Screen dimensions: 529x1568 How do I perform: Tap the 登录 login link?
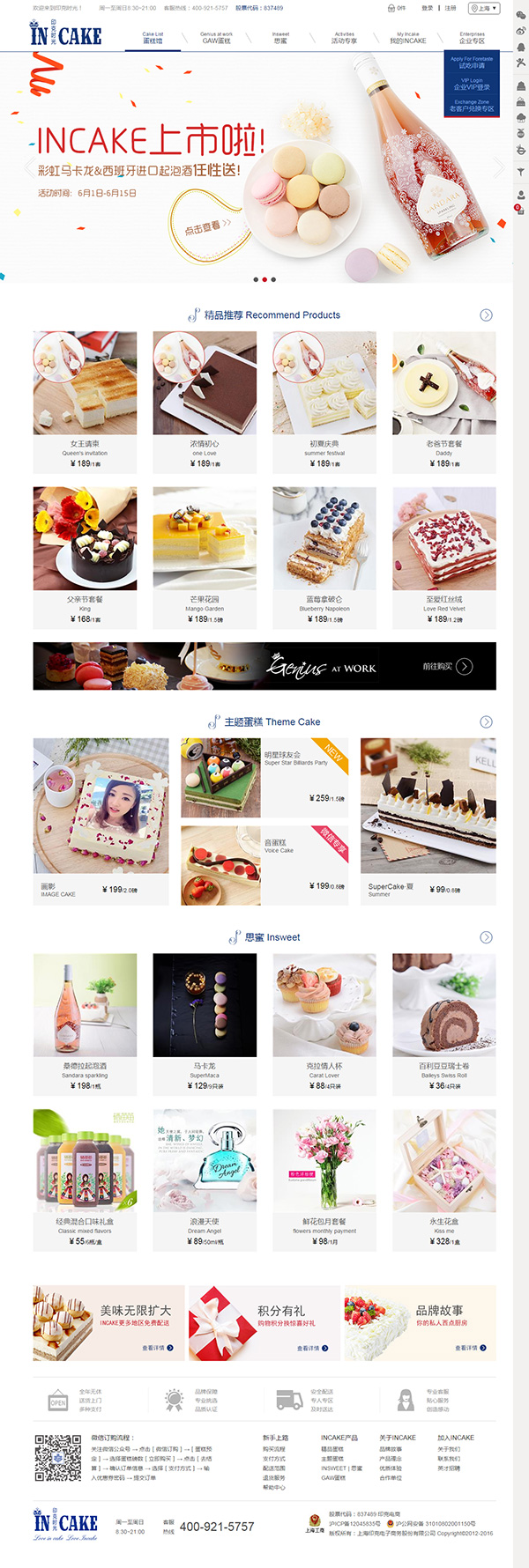tap(427, 8)
